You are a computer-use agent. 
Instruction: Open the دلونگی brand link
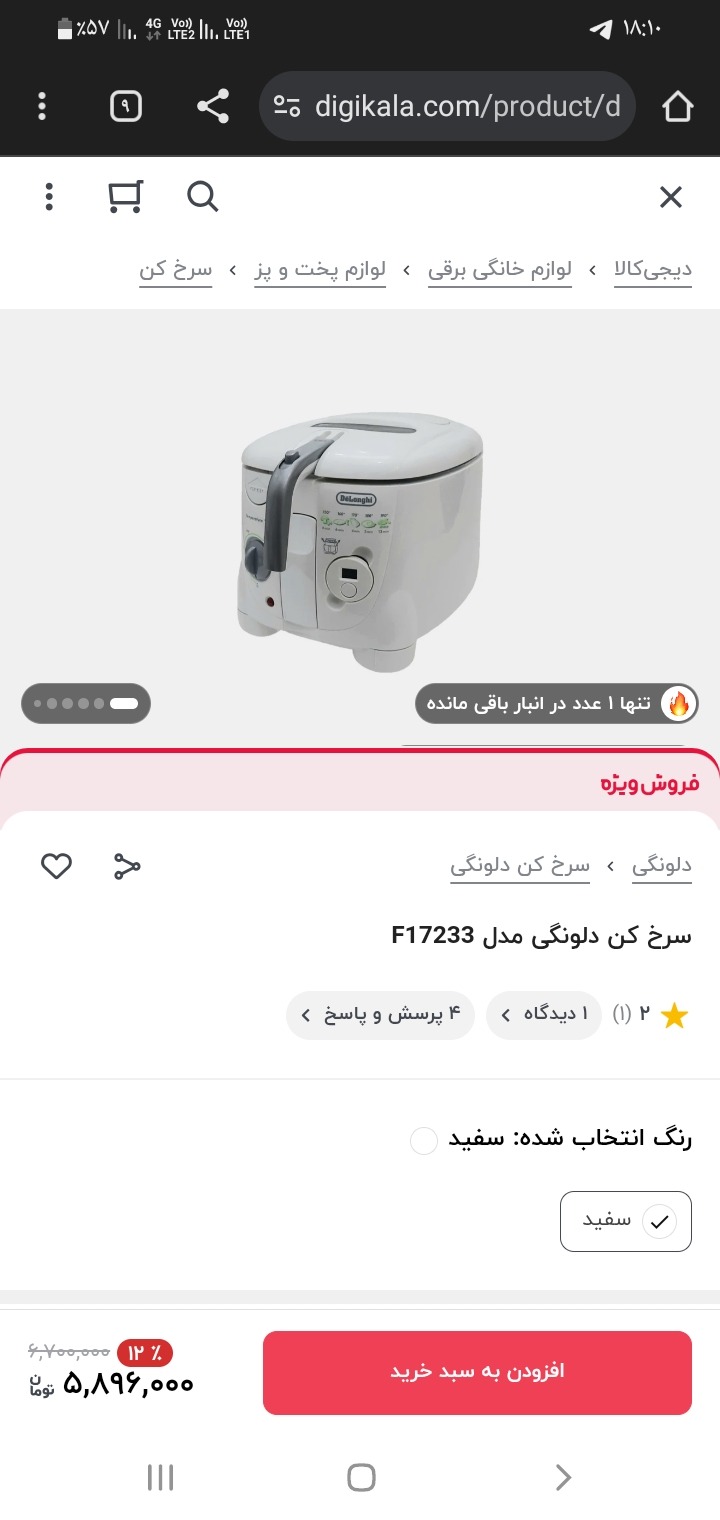662,865
